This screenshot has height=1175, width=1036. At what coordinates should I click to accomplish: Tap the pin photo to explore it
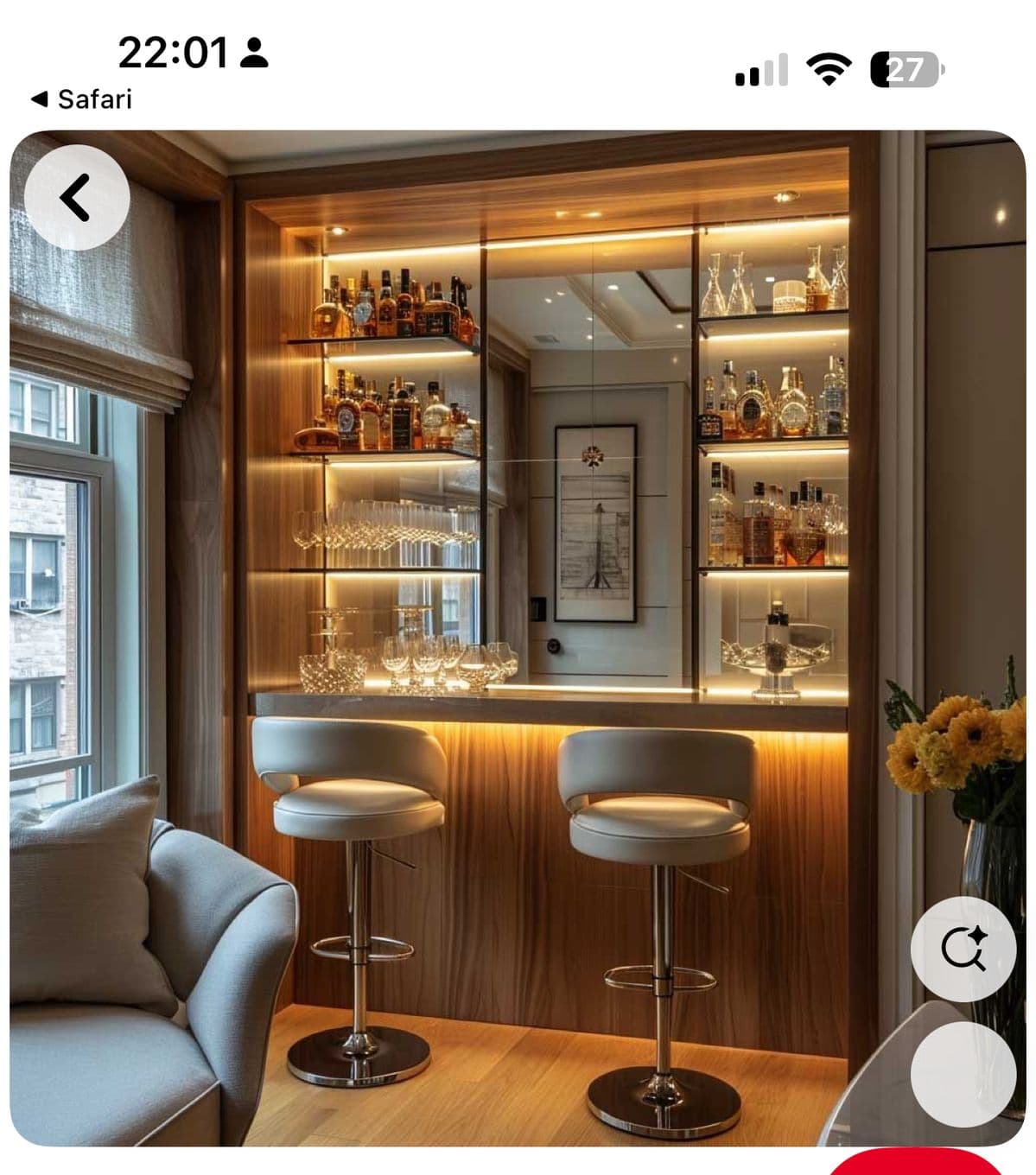(x=518, y=605)
